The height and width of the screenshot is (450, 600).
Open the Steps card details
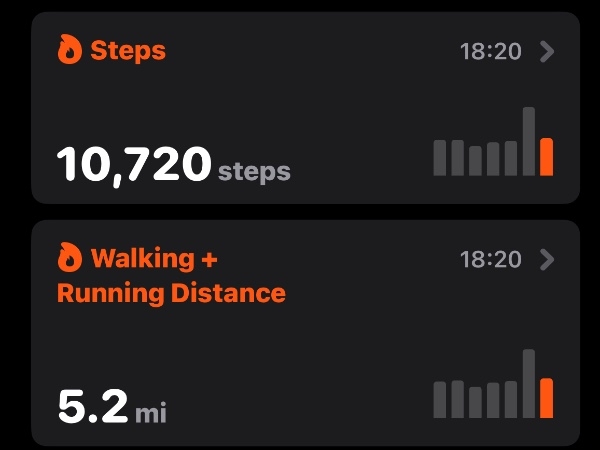(546, 52)
